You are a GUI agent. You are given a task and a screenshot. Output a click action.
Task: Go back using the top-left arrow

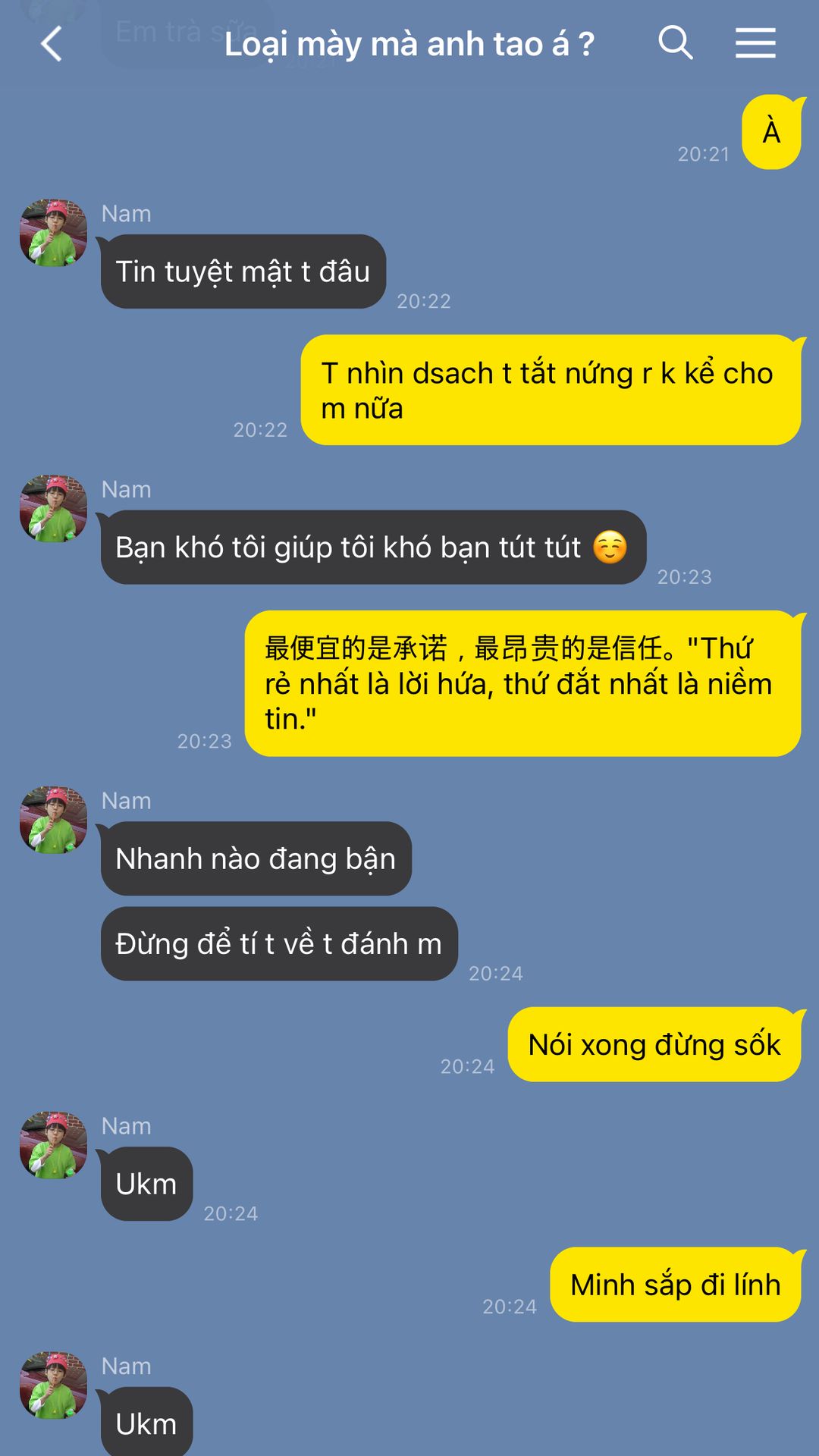51,44
